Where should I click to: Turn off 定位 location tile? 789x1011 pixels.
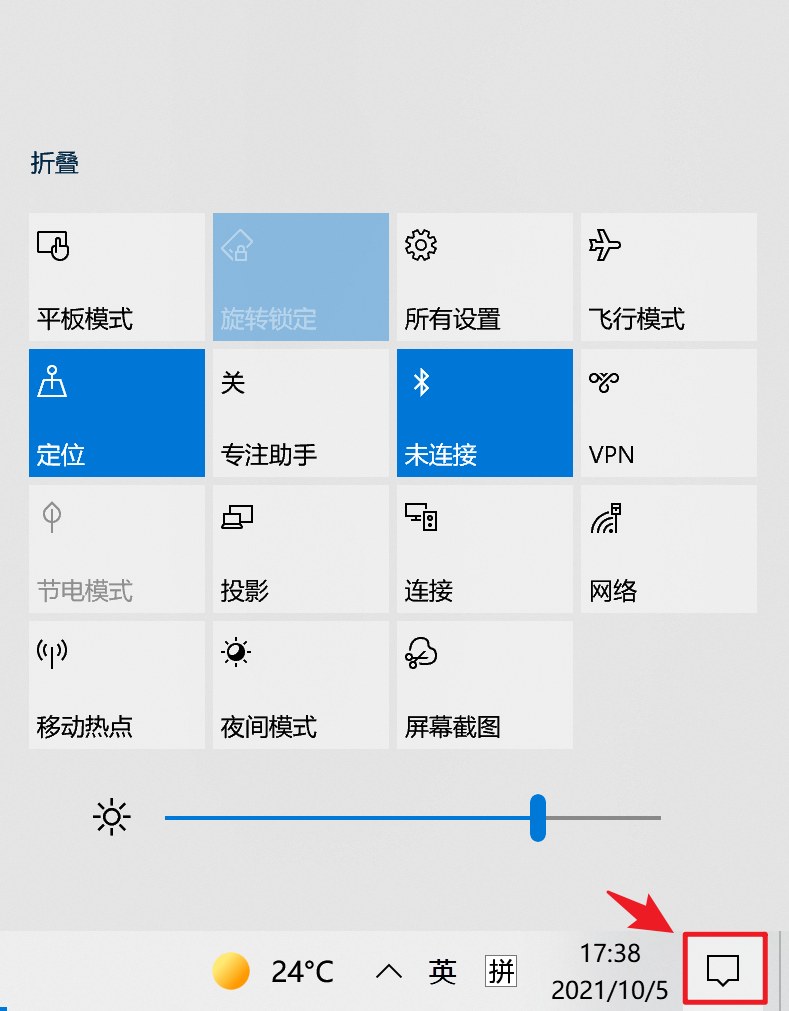117,413
